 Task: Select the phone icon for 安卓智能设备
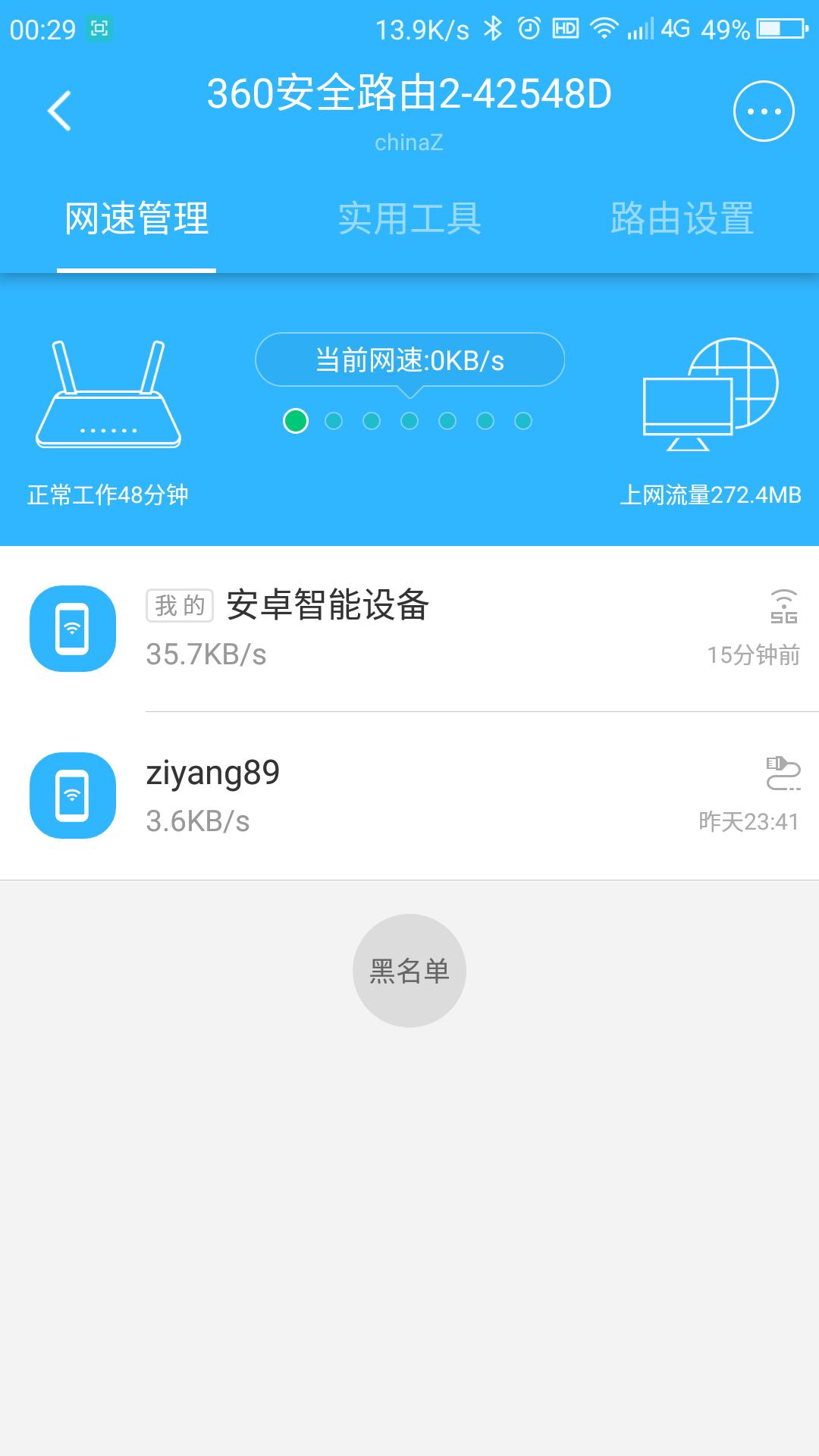(x=72, y=628)
